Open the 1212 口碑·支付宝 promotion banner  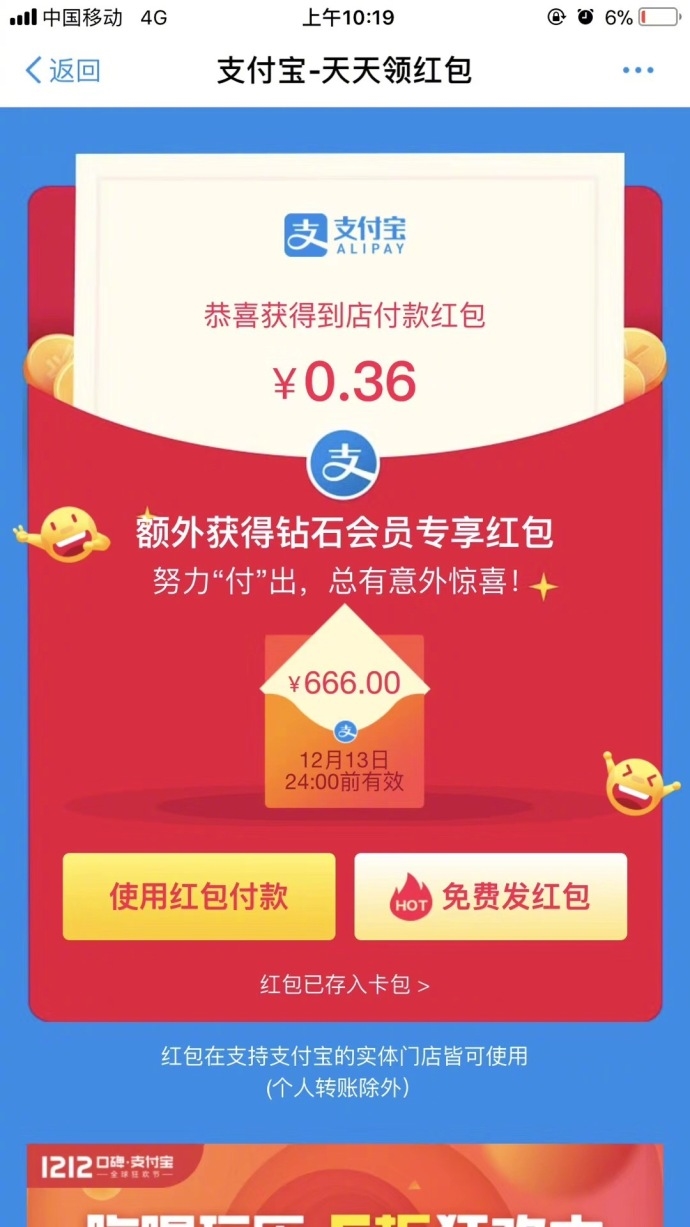click(x=345, y=1186)
